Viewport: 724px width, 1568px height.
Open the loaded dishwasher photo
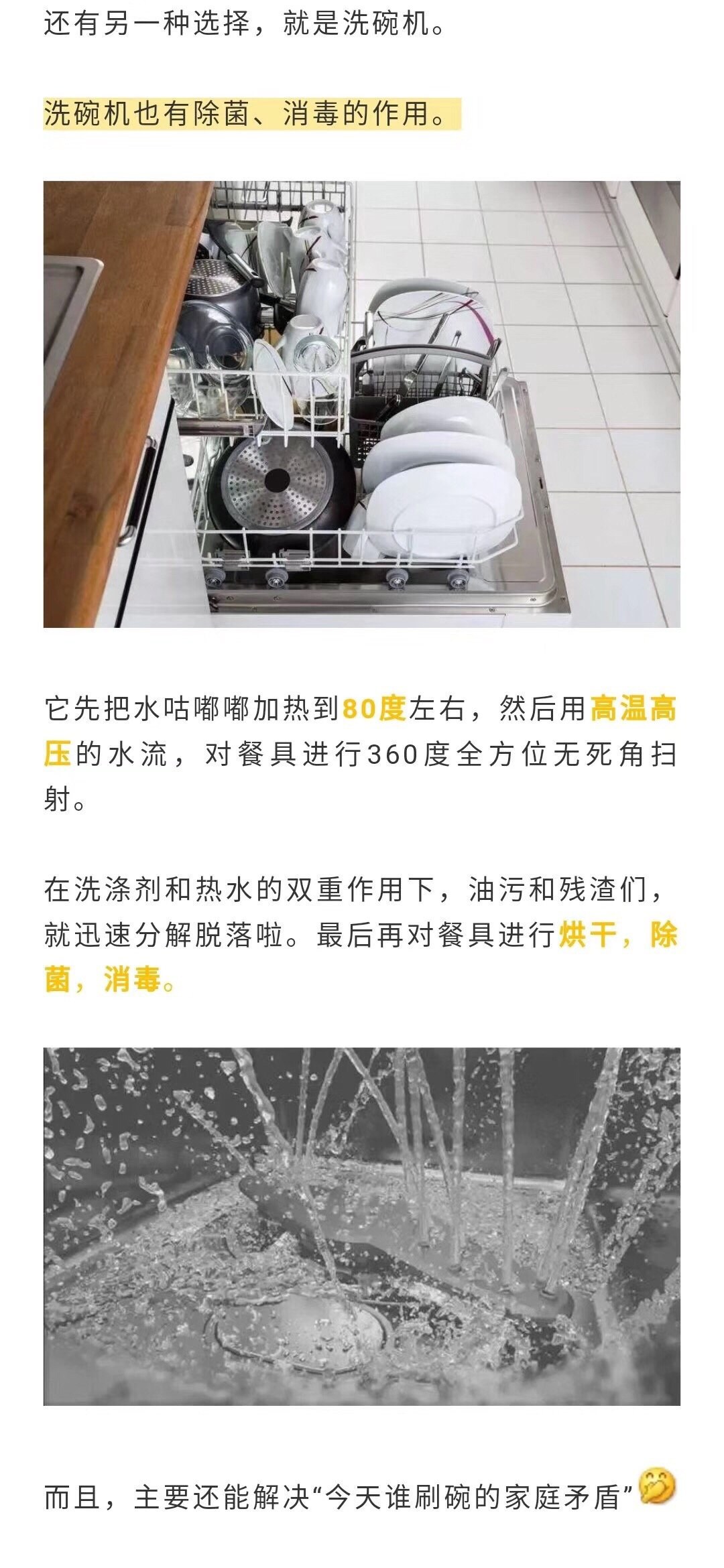coord(362,404)
